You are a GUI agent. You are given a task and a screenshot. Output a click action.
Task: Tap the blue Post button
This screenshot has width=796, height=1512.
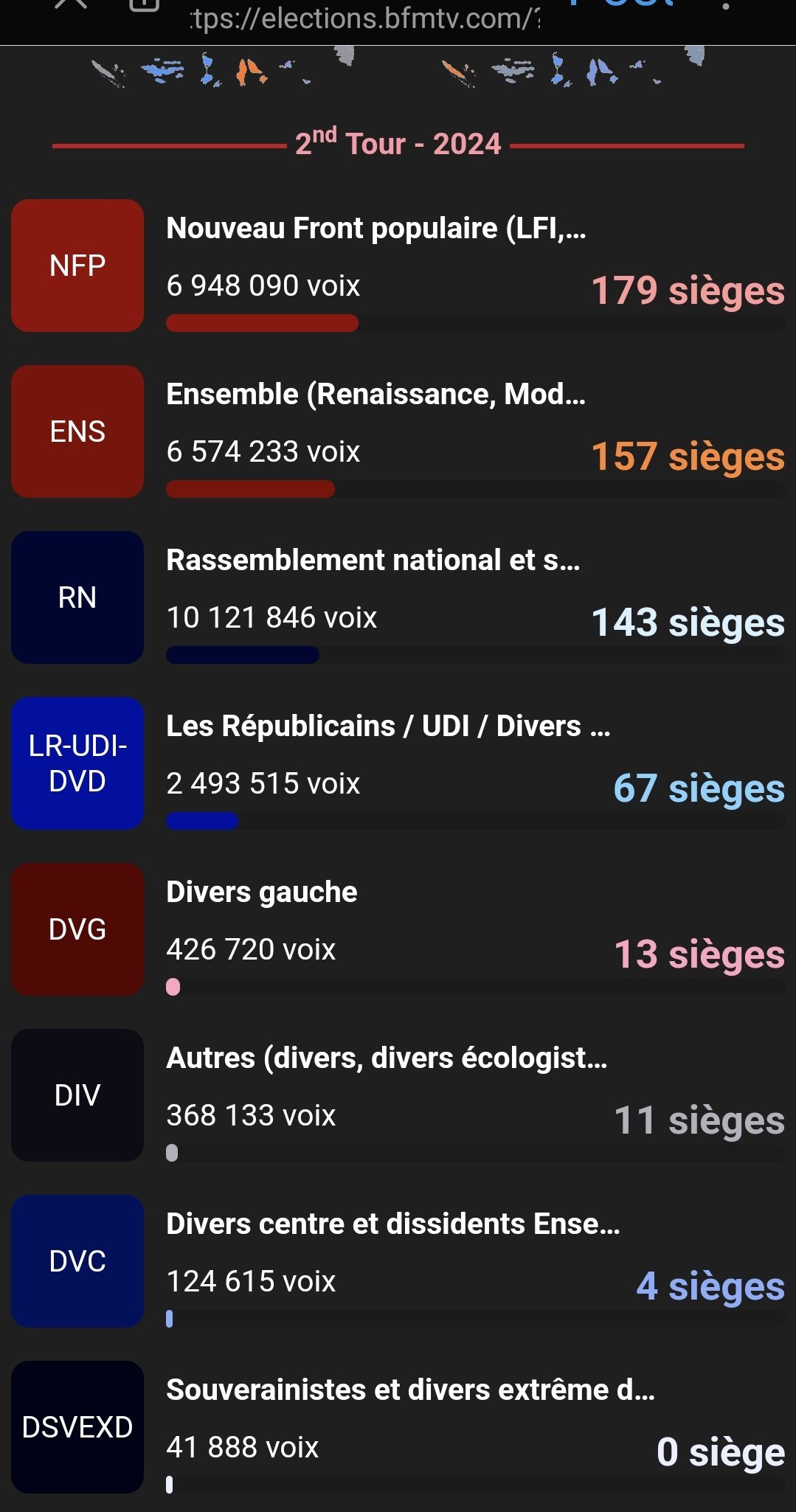(x=622, y=3)
